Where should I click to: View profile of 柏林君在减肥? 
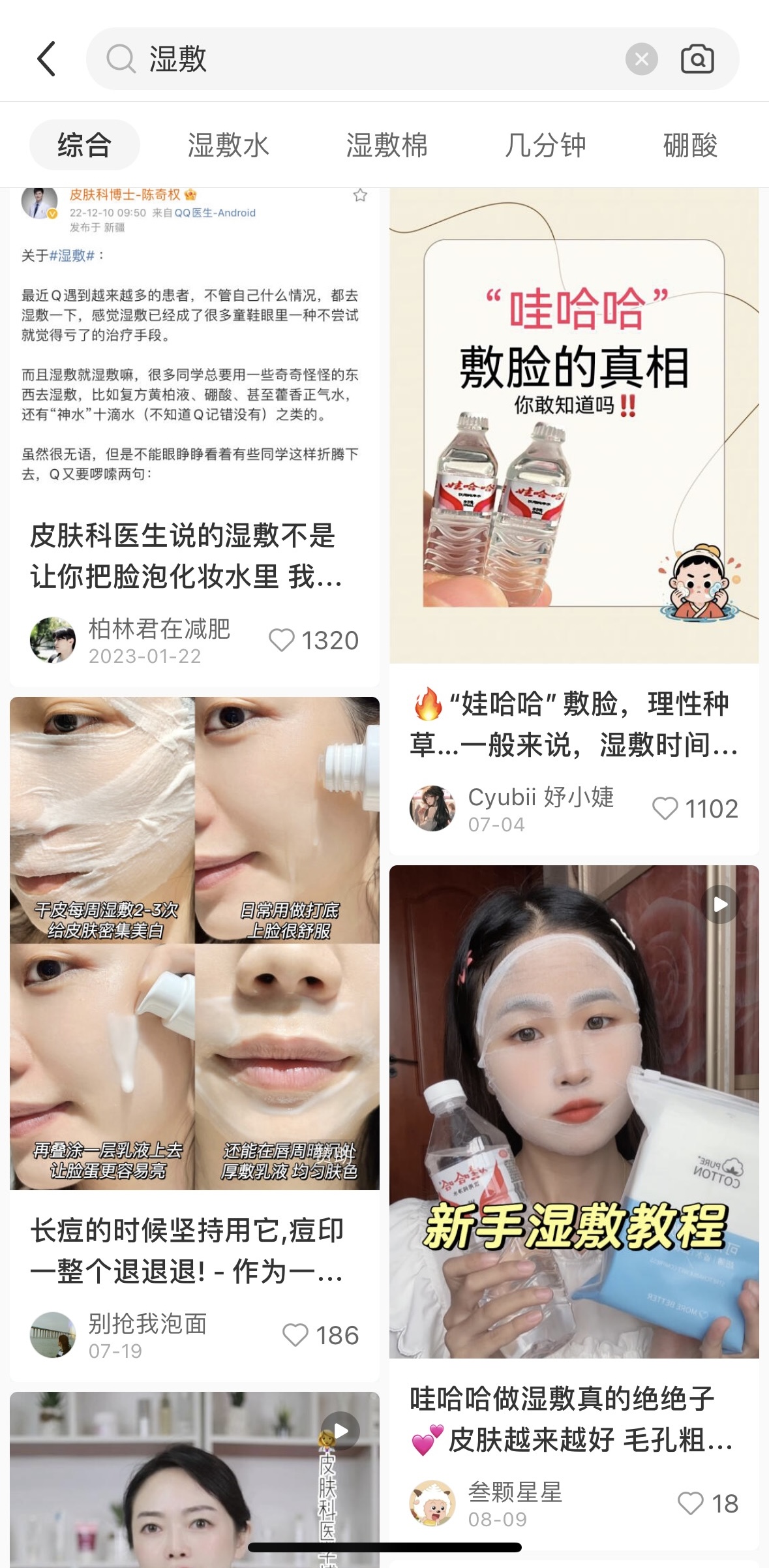click(x=53, y=640)
